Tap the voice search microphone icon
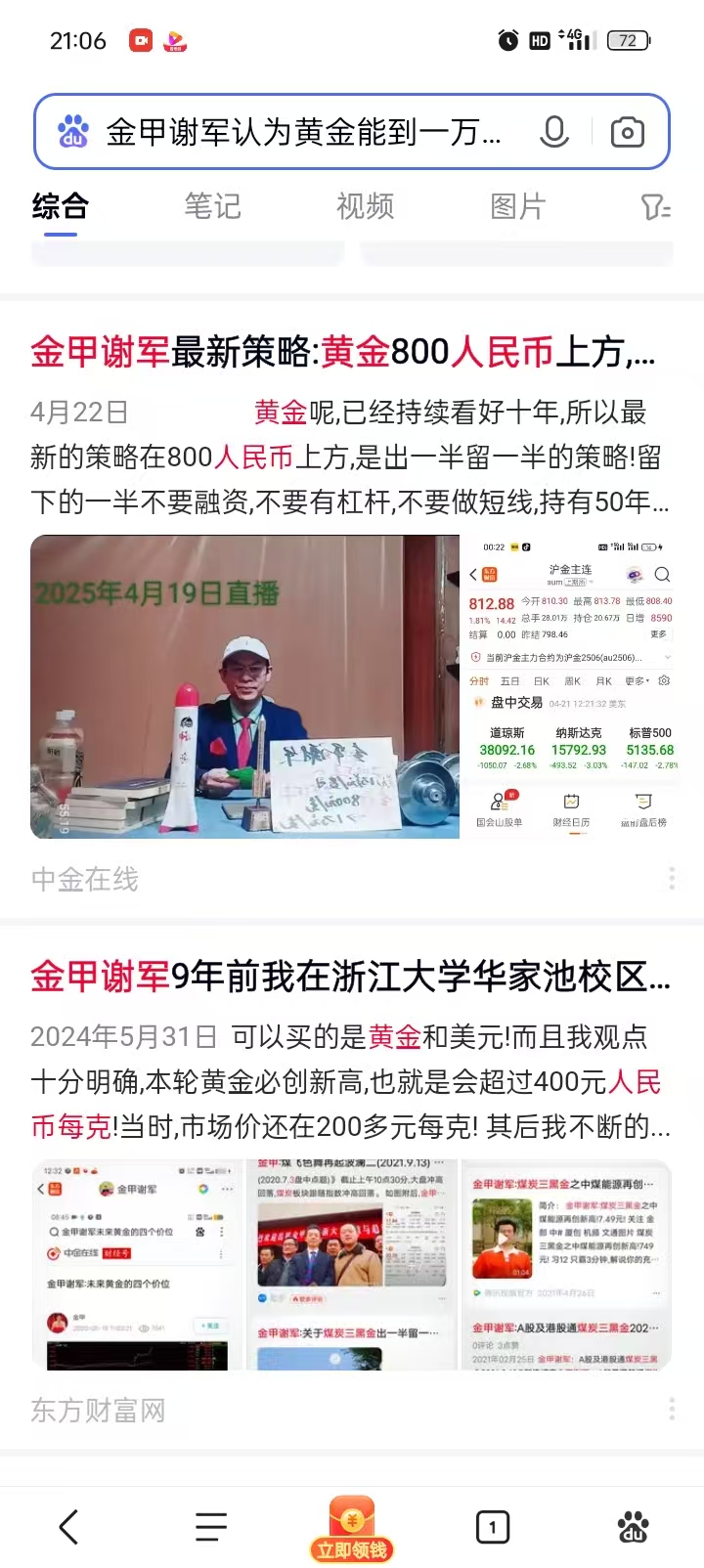Image resolution: width=704 pixels, height=1568 pixels. point(554,131)
